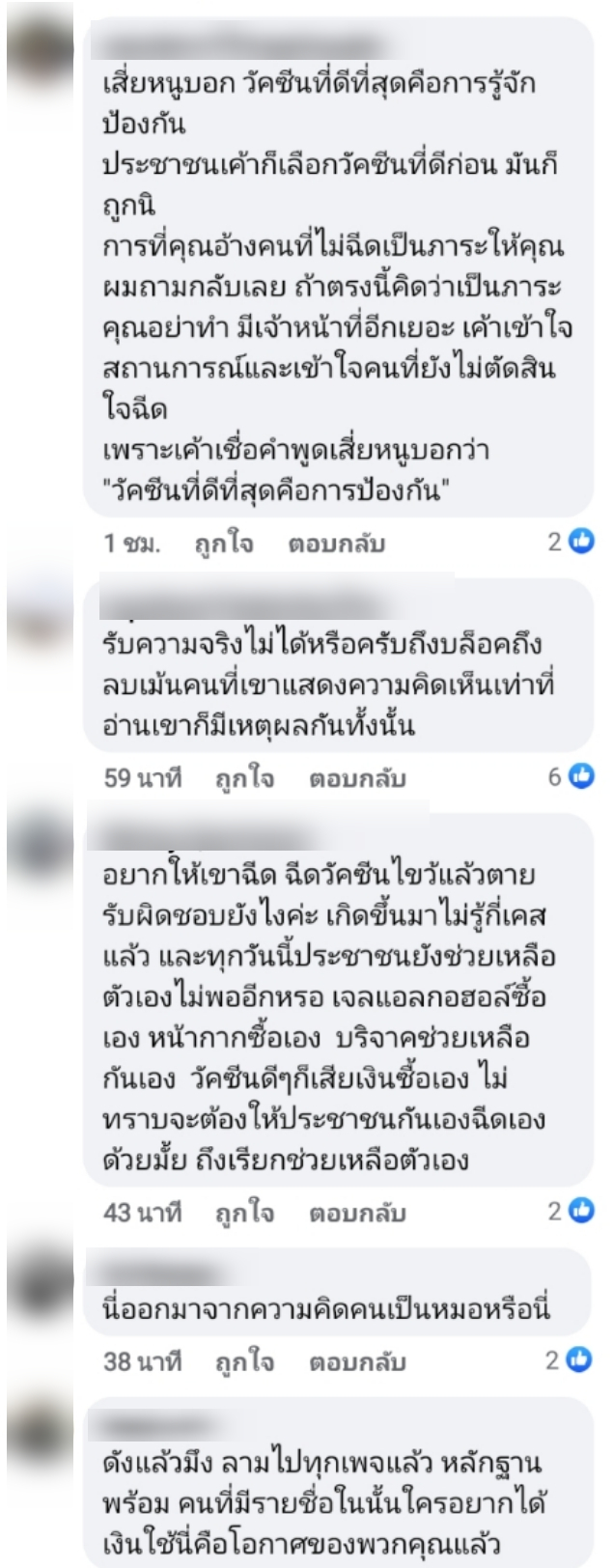View the 6 reactions on the 59 นาที comment
The height and width of the screenshot is (1568, 613).
click(x=571, y=776)
